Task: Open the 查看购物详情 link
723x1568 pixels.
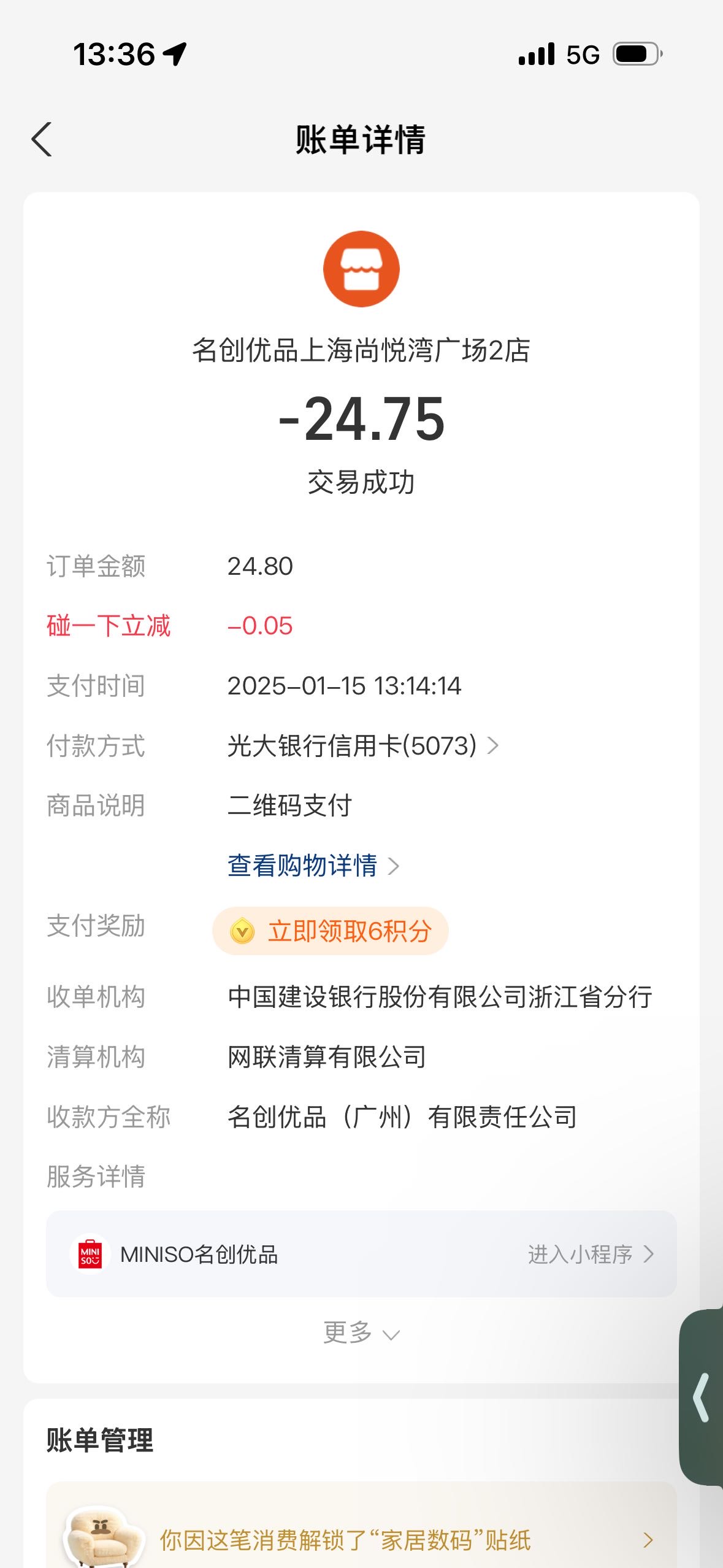Action: 313,866
